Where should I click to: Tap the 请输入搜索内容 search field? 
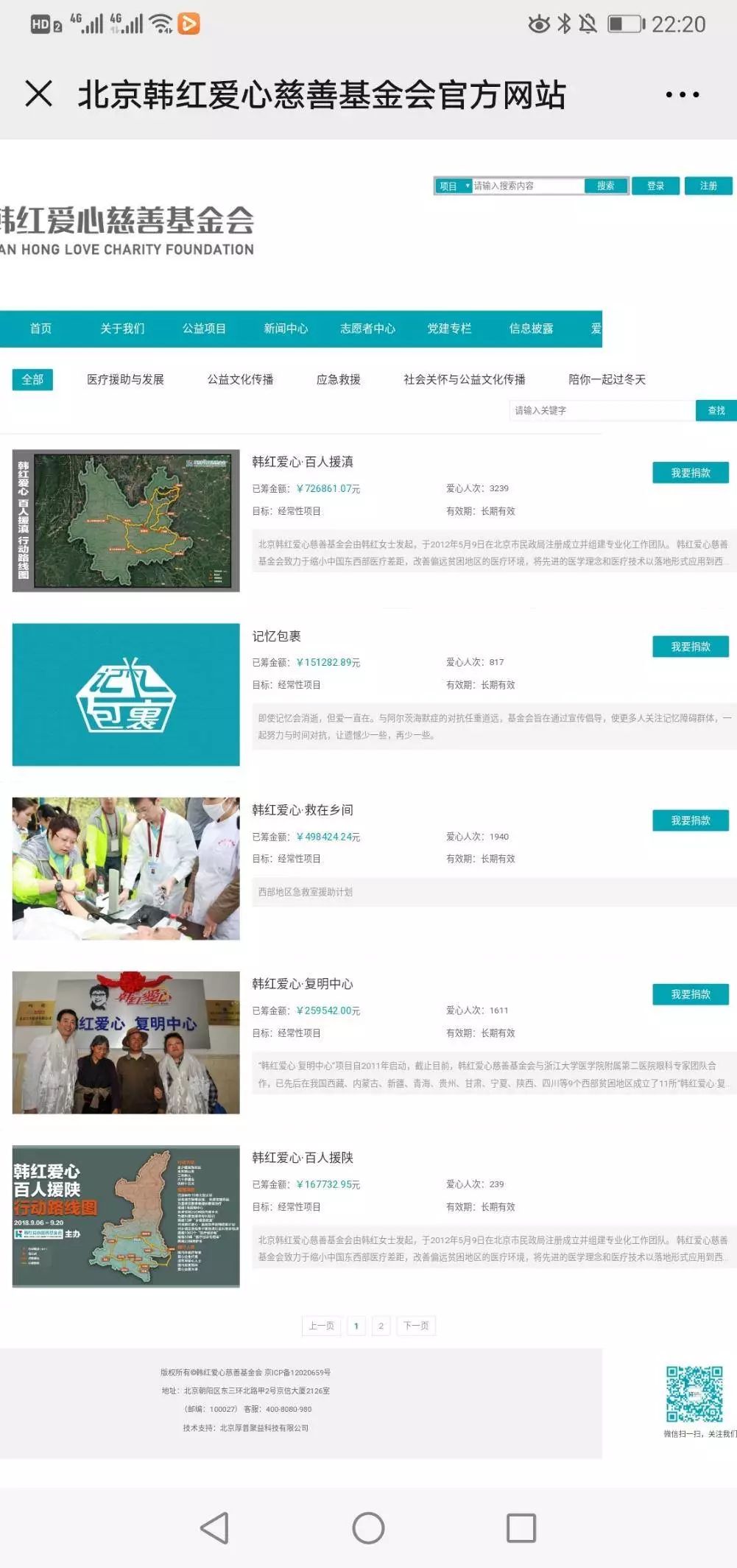click(x=527, y=186)
